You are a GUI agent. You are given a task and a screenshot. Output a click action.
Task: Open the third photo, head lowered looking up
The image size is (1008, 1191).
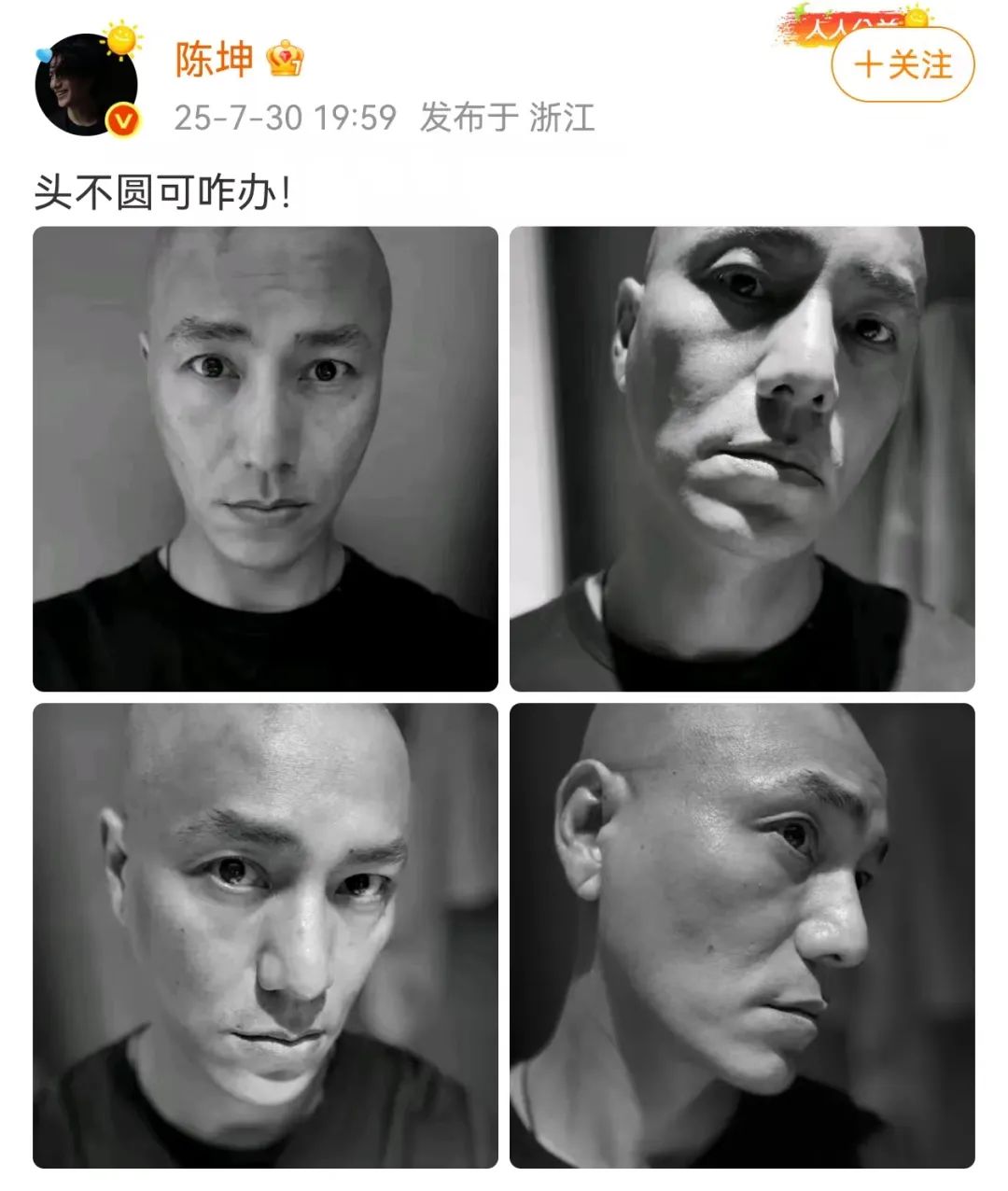265,935
